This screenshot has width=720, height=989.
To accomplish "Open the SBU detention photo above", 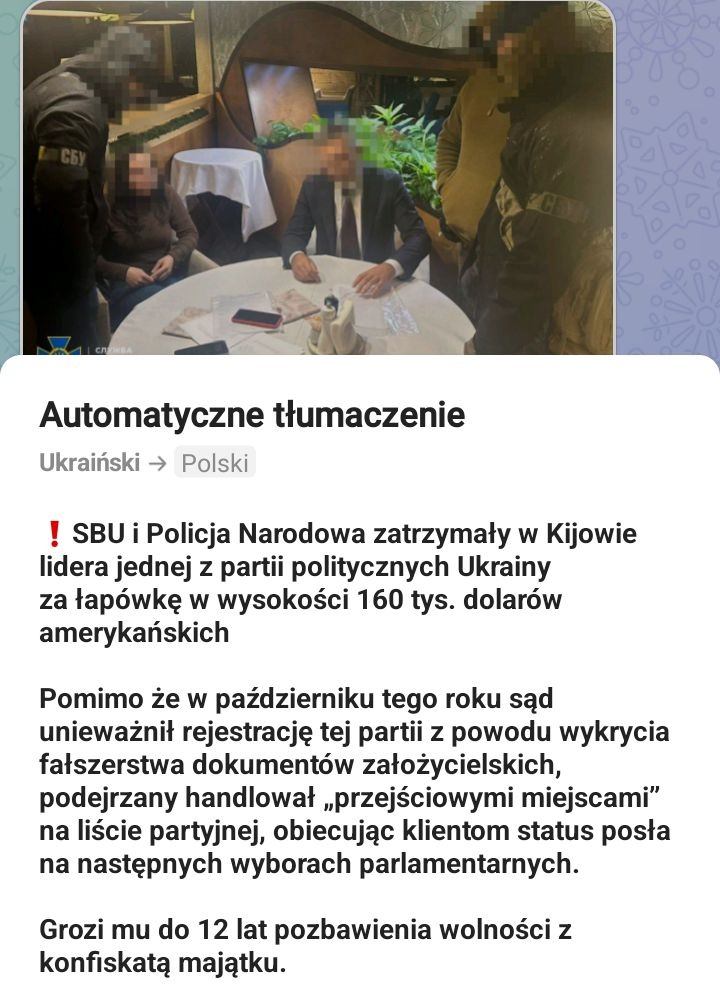I will coord(318,180).
